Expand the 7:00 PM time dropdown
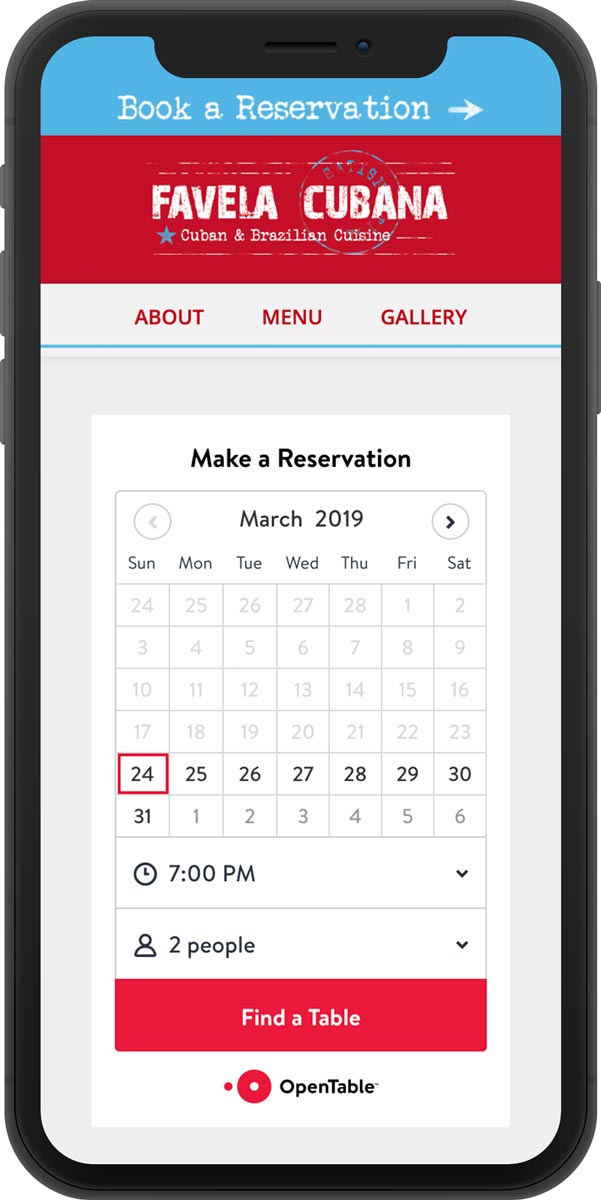Viewport: 601px width, 1200px height. [301, 873]
